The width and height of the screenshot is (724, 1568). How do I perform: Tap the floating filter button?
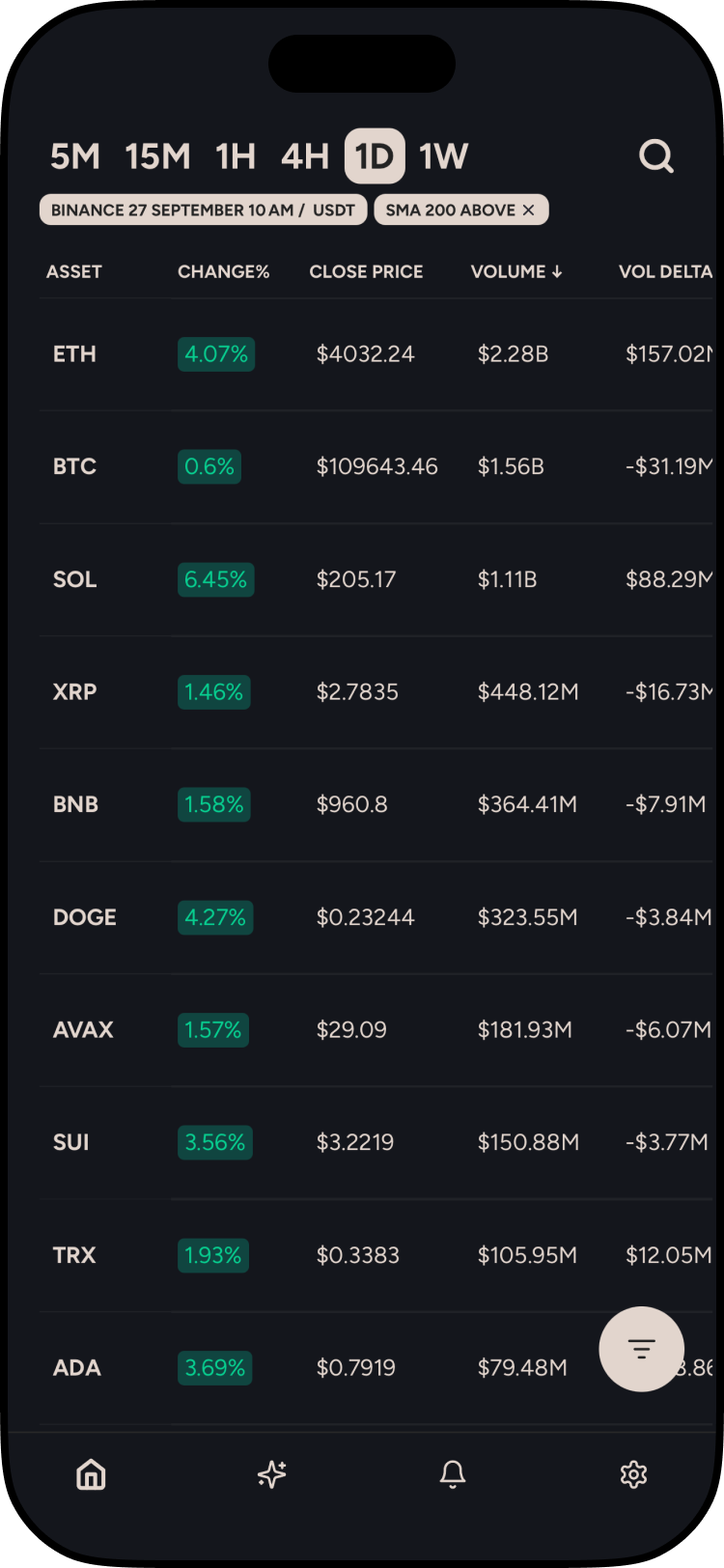coord(642,1349)
